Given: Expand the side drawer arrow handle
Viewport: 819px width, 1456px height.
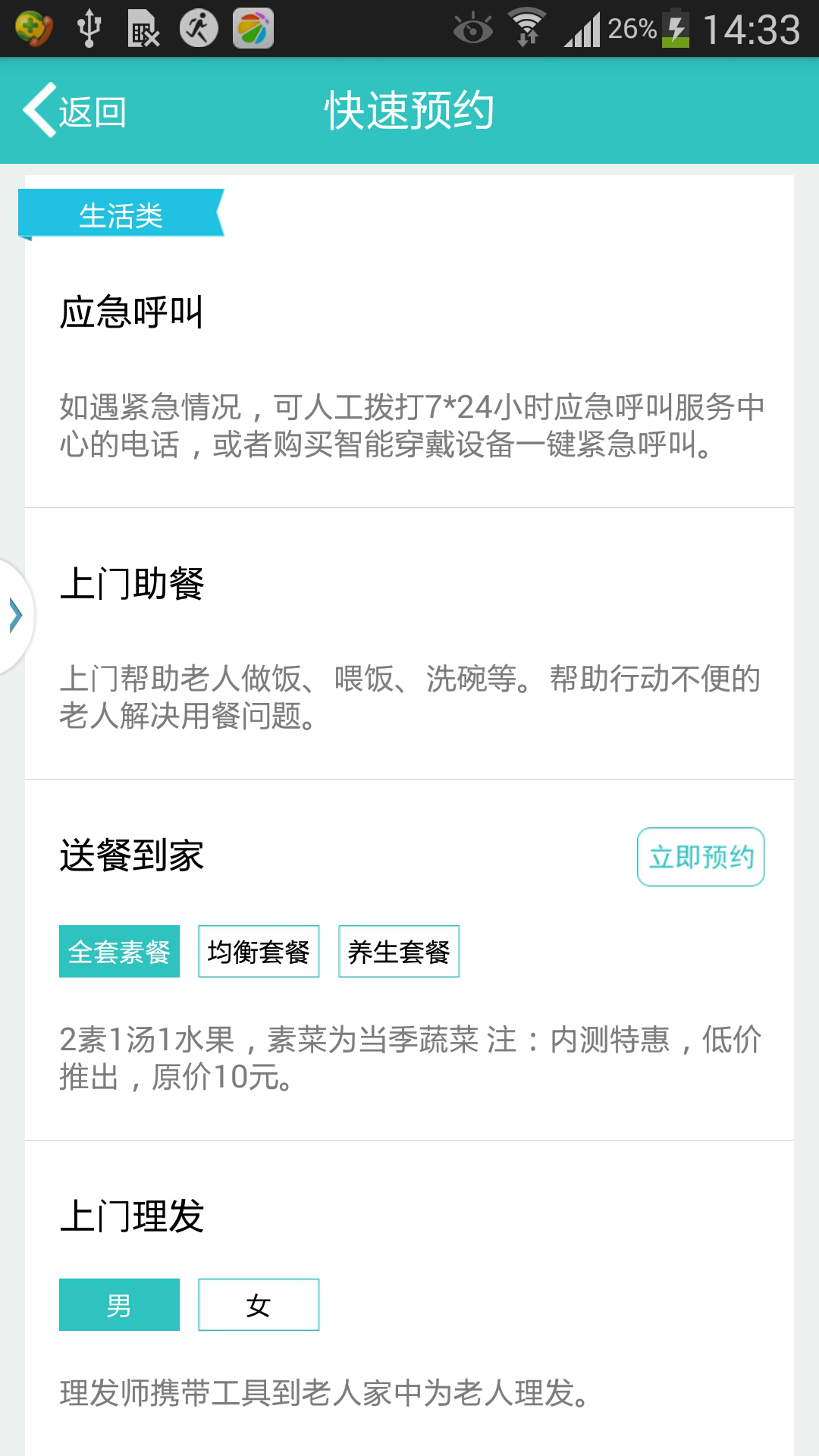Looking at the screenshot, I should point(15,615).
